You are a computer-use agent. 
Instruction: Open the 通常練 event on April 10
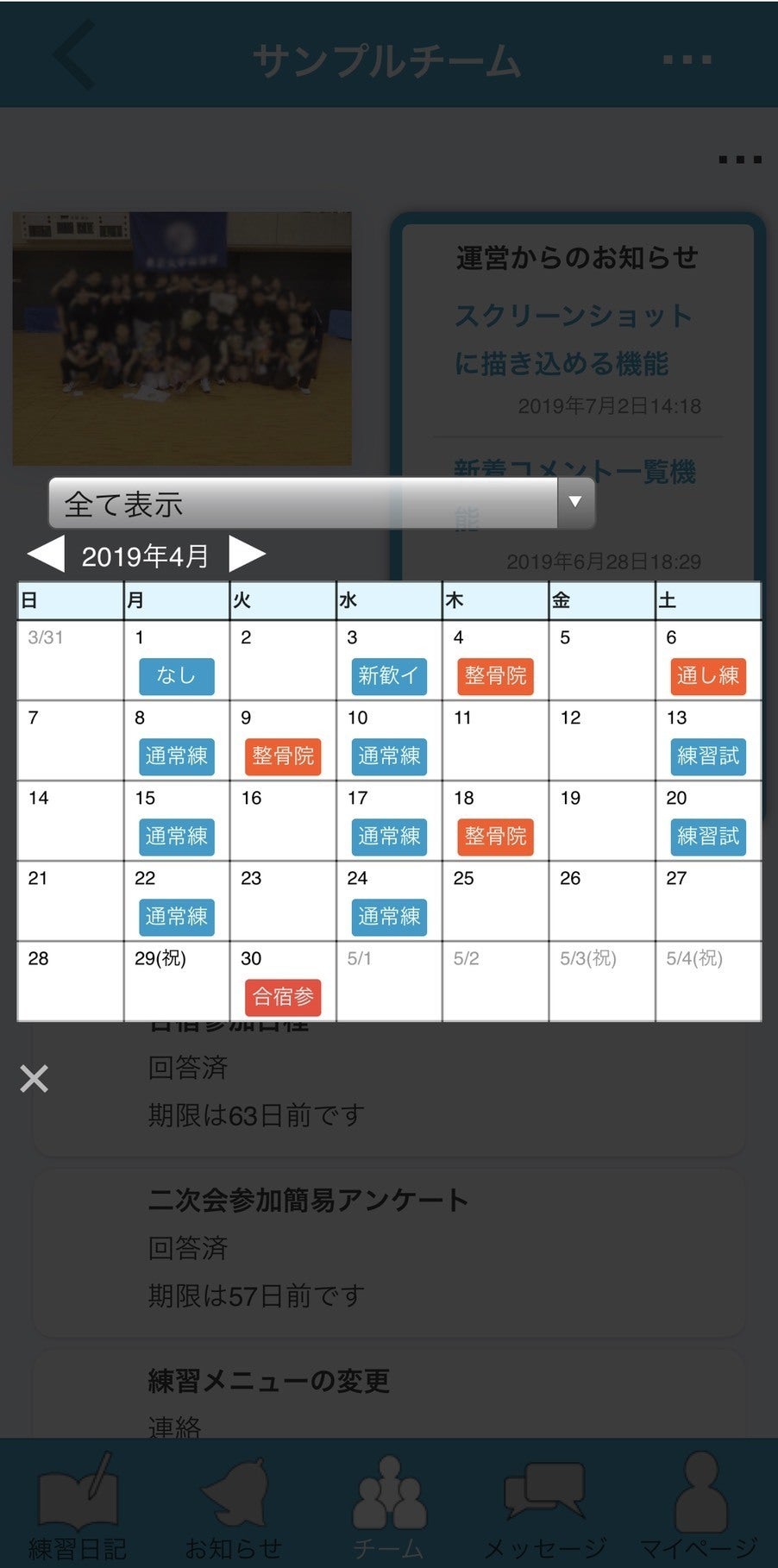(x=388, y=756)
